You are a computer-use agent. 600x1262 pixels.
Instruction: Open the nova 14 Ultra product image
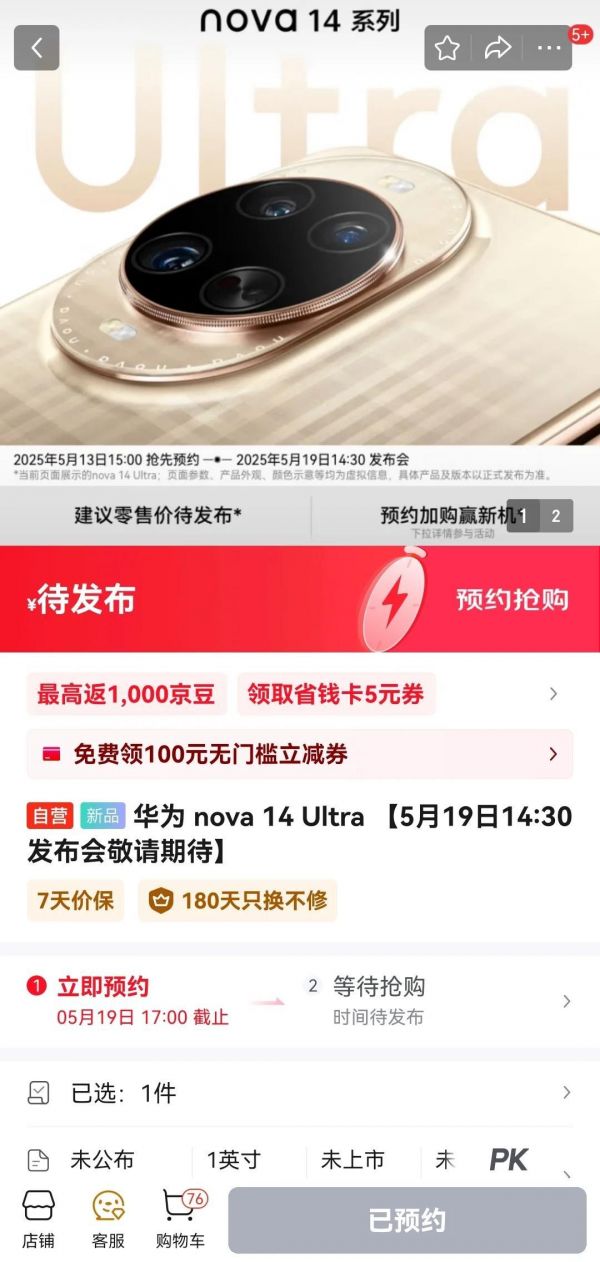pyautogui.click(x=299, y=260)
